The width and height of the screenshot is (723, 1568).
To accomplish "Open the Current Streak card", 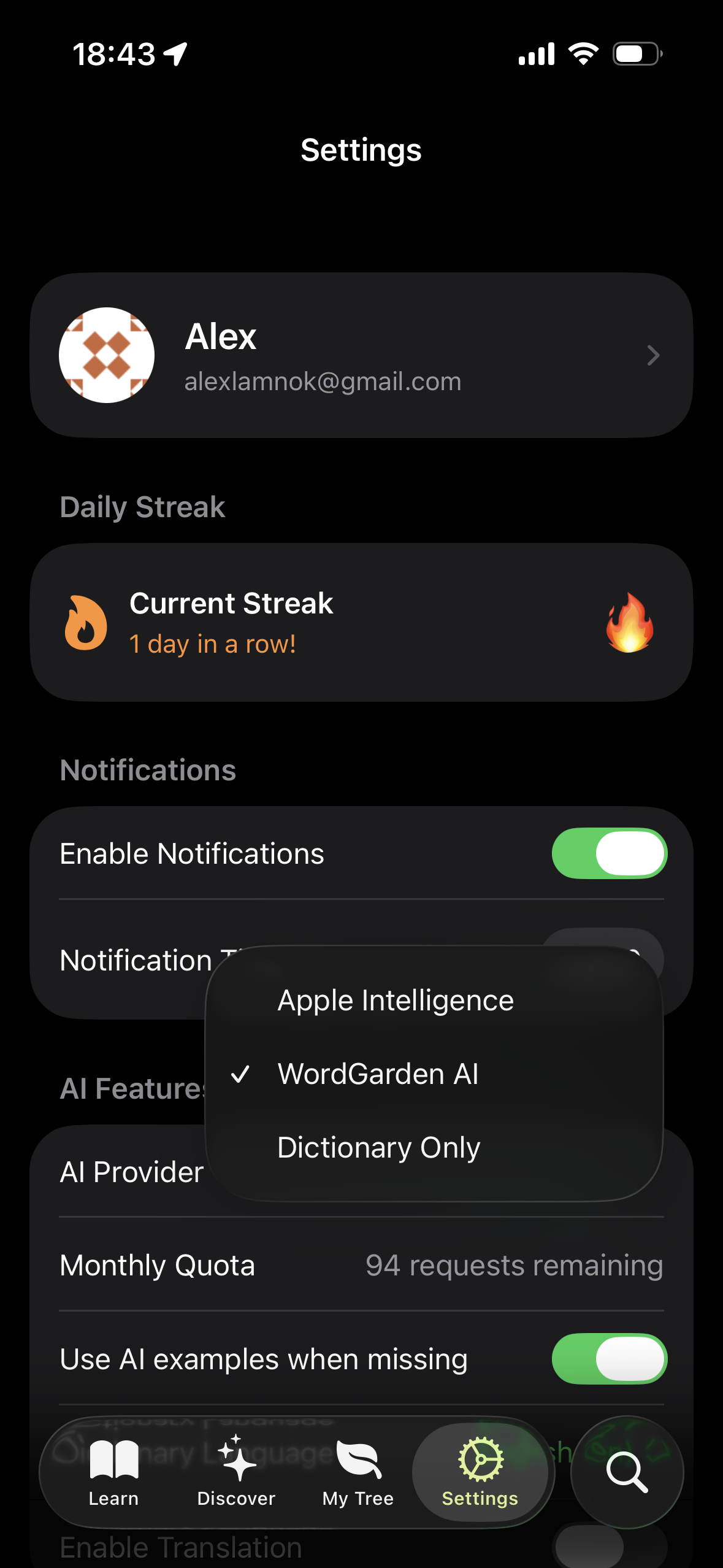I will tap(361, 623).
